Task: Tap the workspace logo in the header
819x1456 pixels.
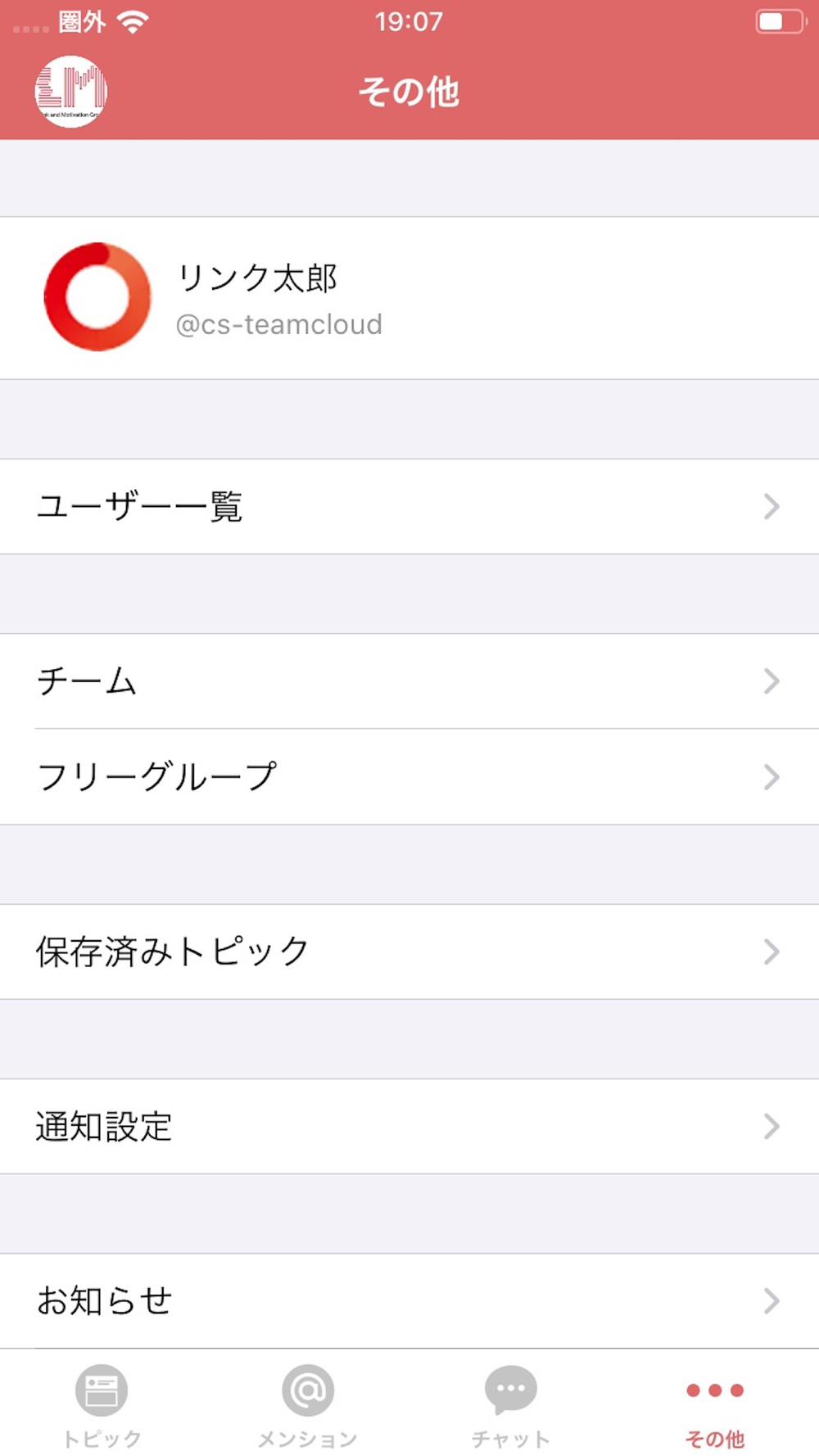Action: pyautogui.click(x=70, y=92)
